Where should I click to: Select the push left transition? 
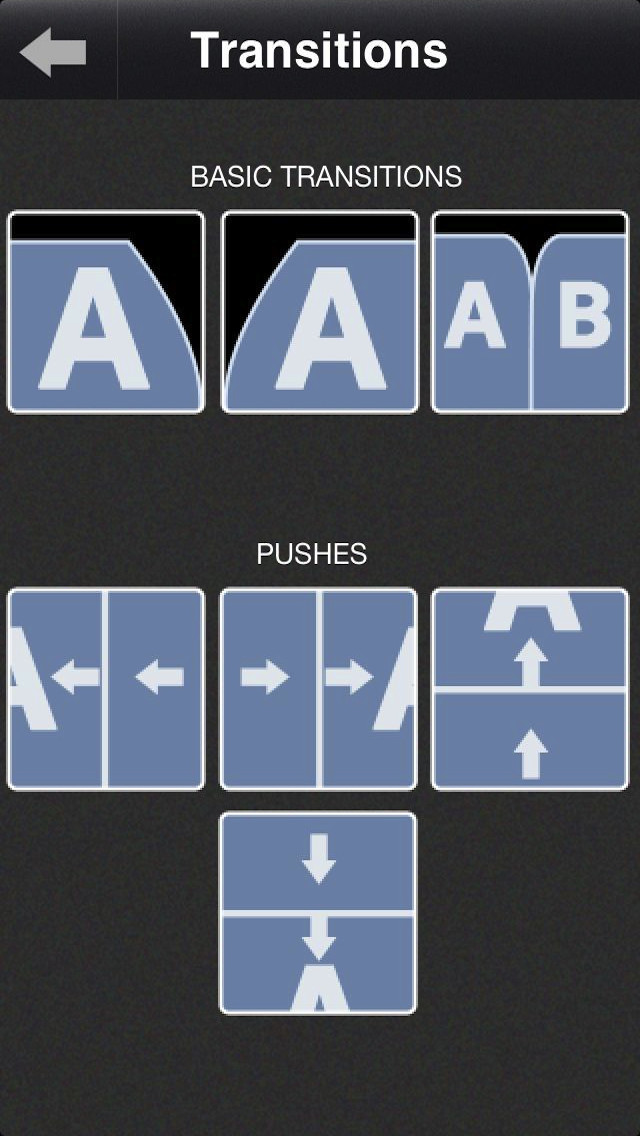coord(106,689)
